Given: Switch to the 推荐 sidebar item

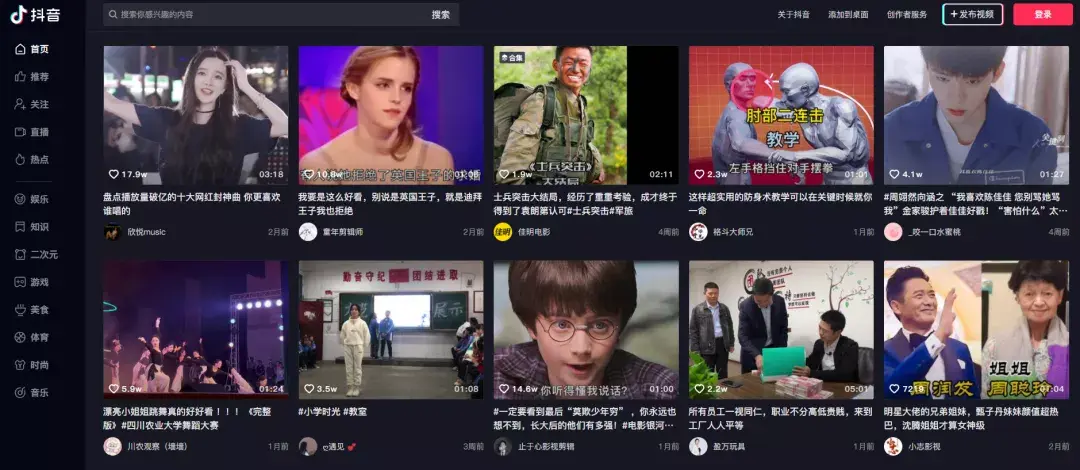Looking at the screenshot, I should (39, 77).
